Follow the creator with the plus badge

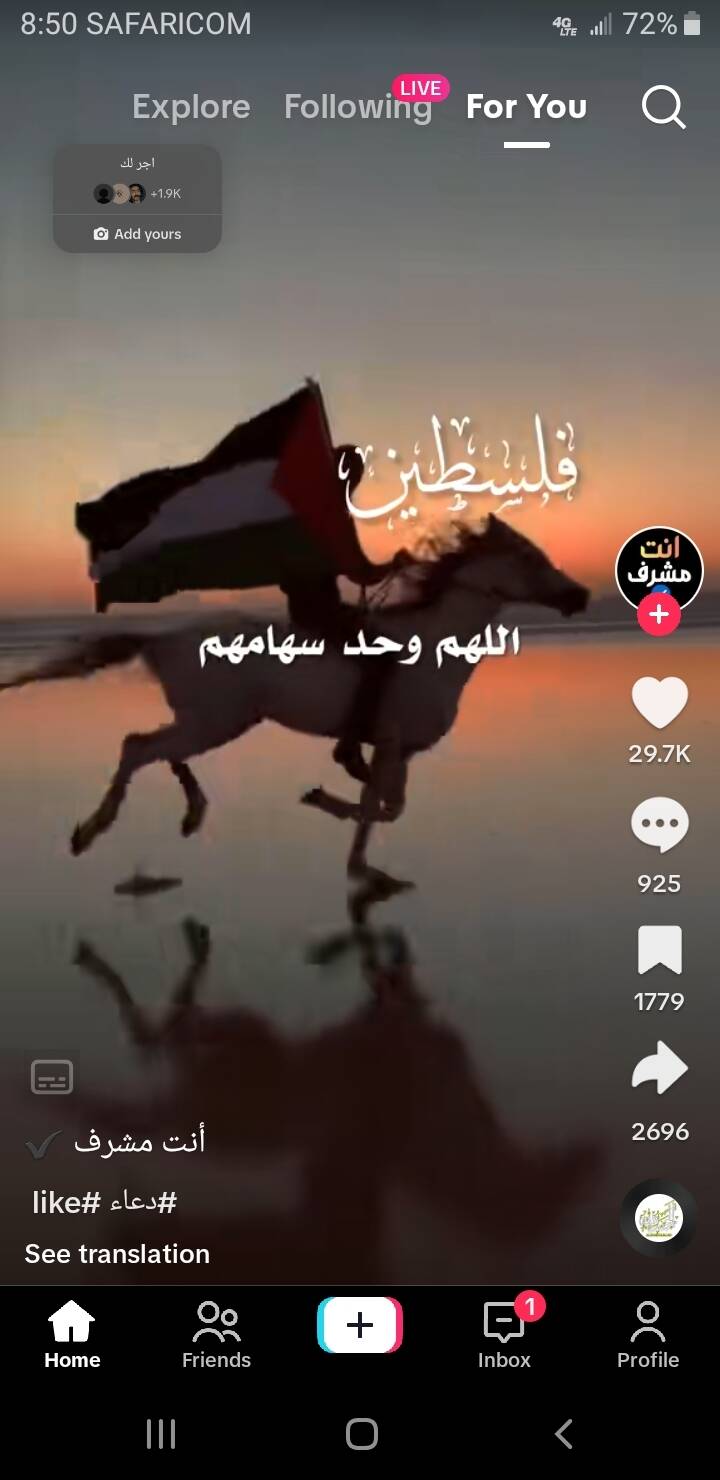click(x=659, y=615)
